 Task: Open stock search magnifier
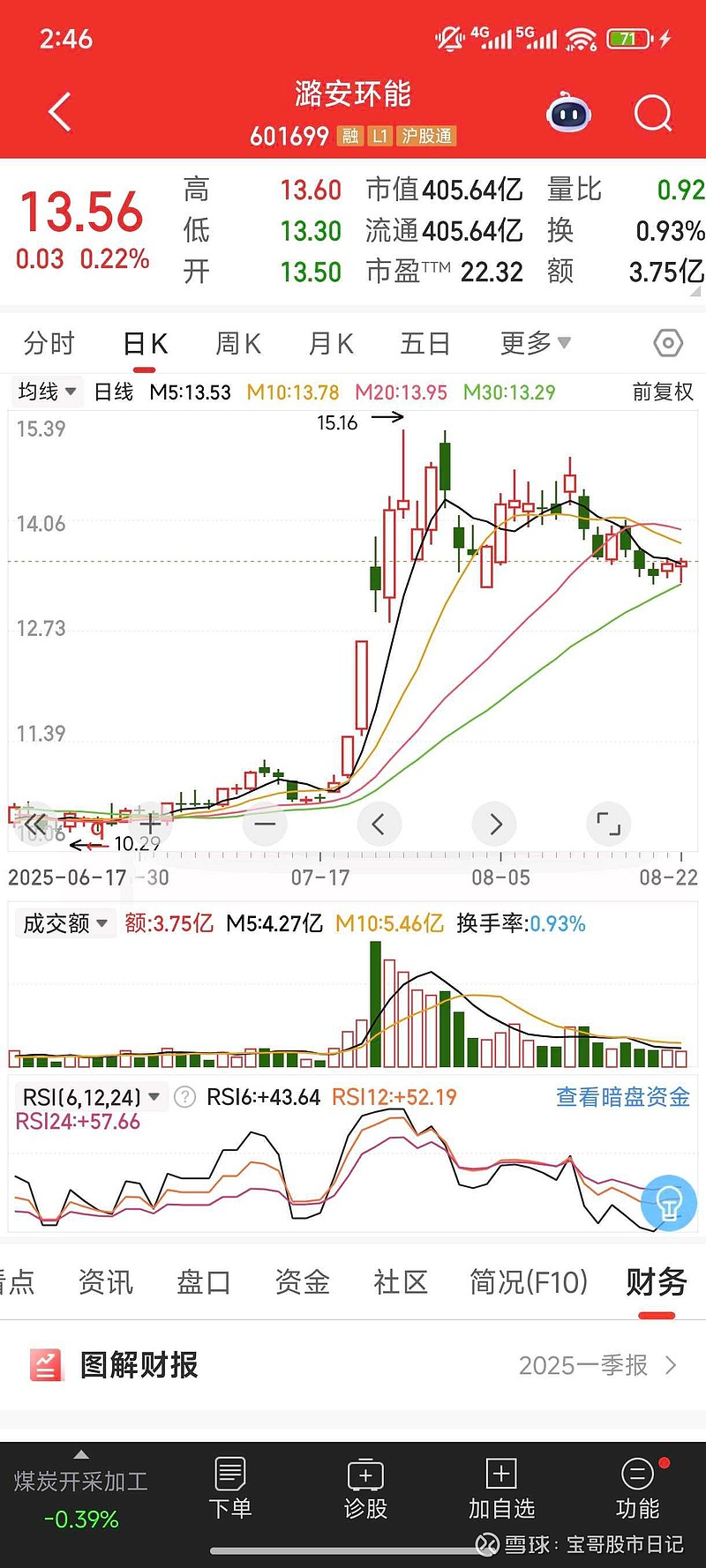tap(653, 113)
